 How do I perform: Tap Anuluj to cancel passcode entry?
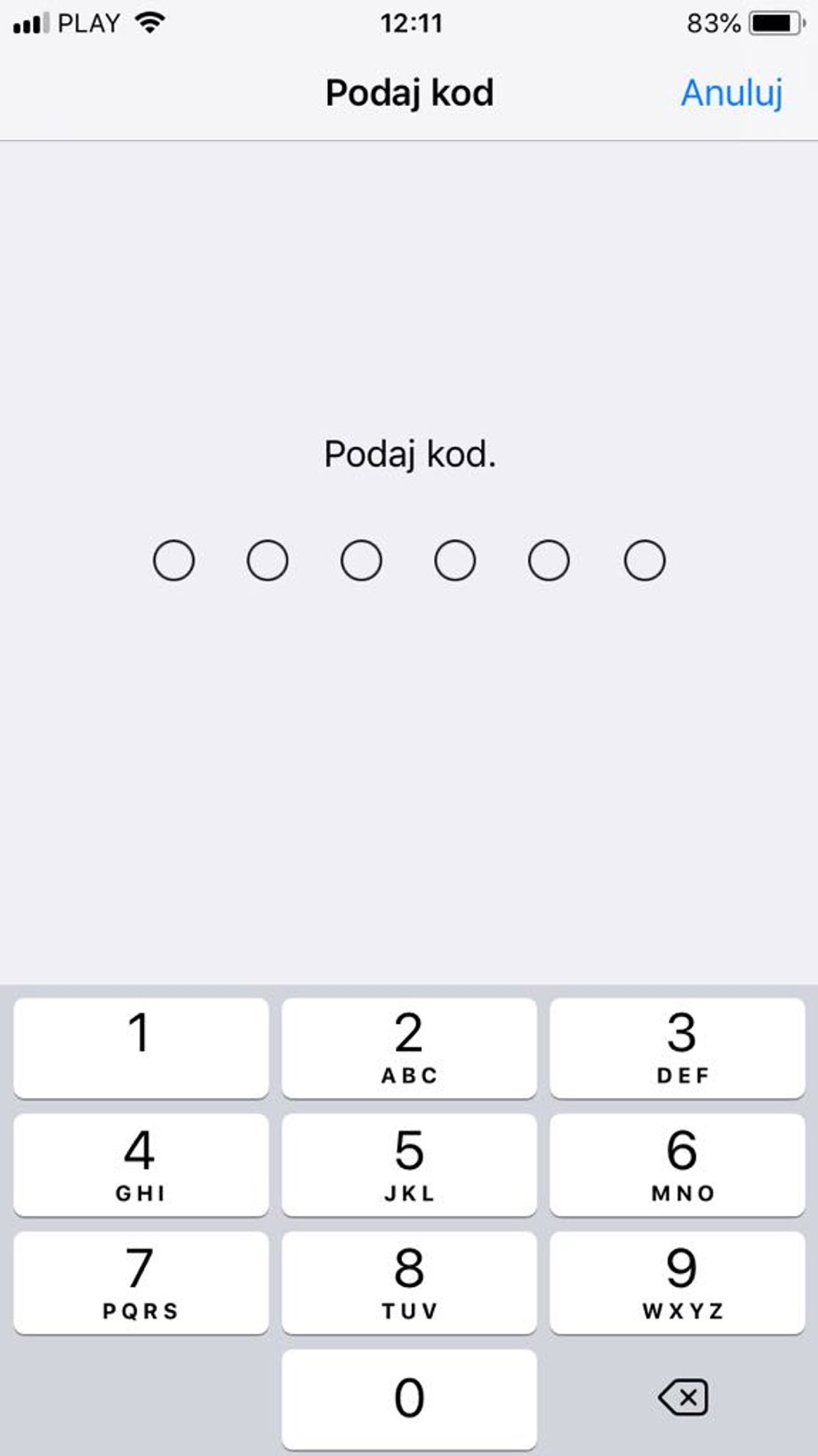click(x=732, y=93)
